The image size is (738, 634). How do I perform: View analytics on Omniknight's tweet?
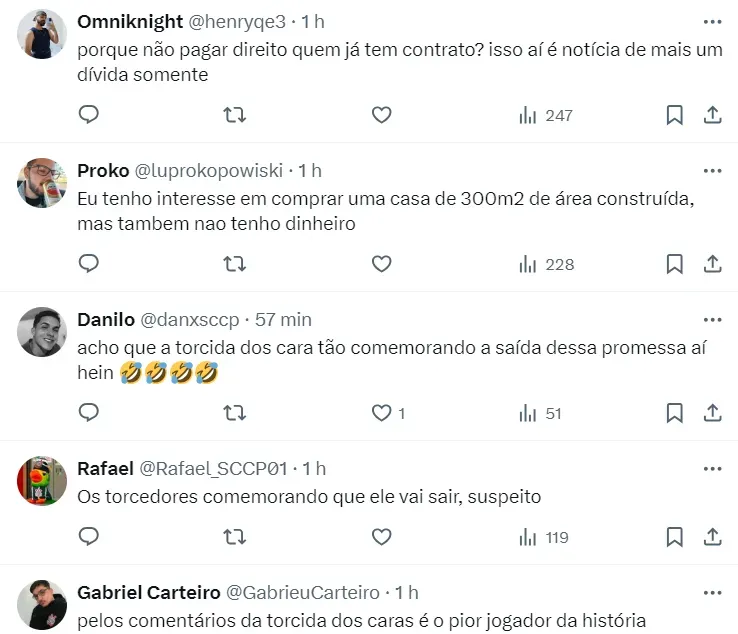(546, 115)
